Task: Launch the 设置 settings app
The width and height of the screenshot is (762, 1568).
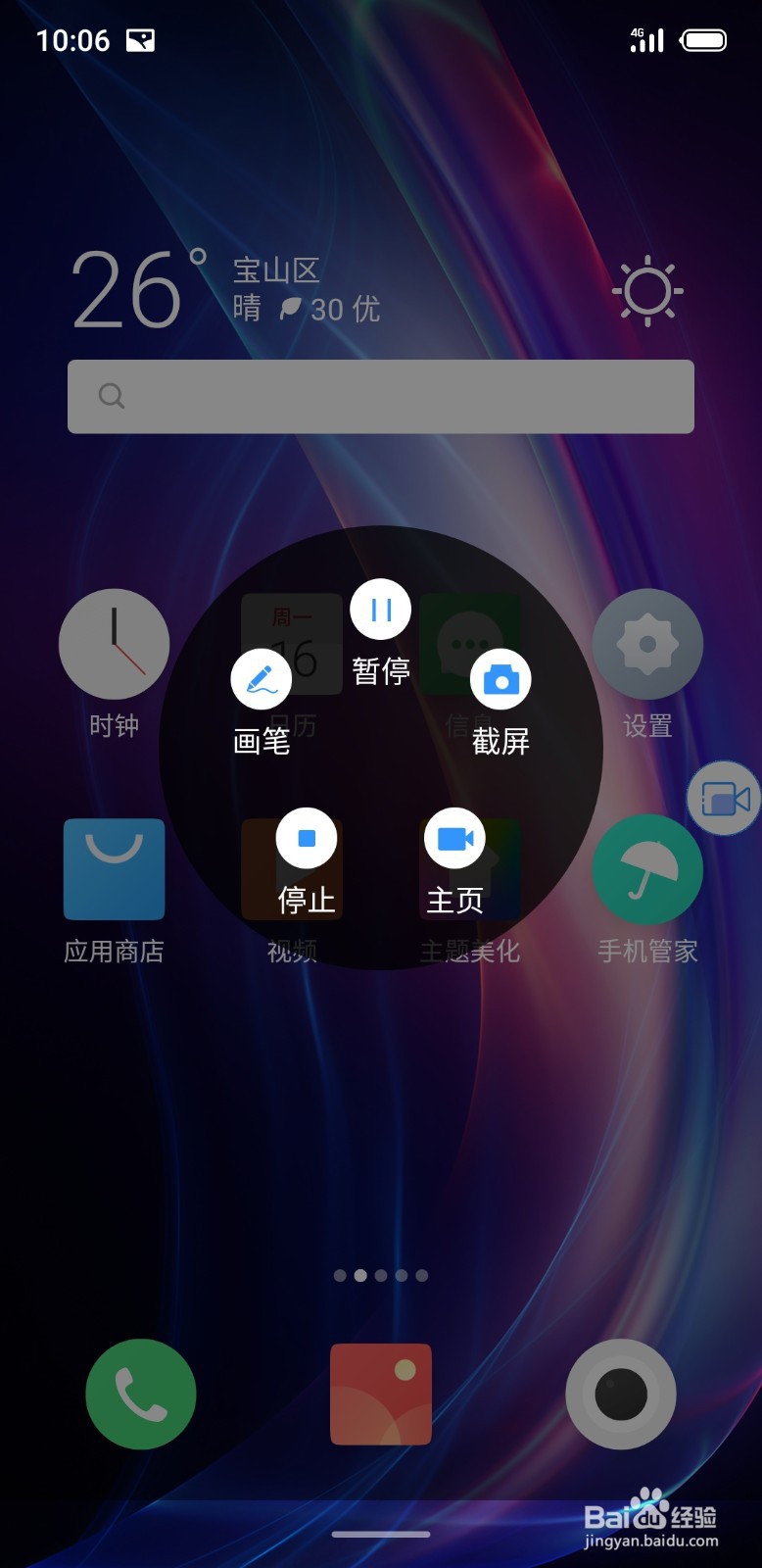Action: (x=647, y=644)
